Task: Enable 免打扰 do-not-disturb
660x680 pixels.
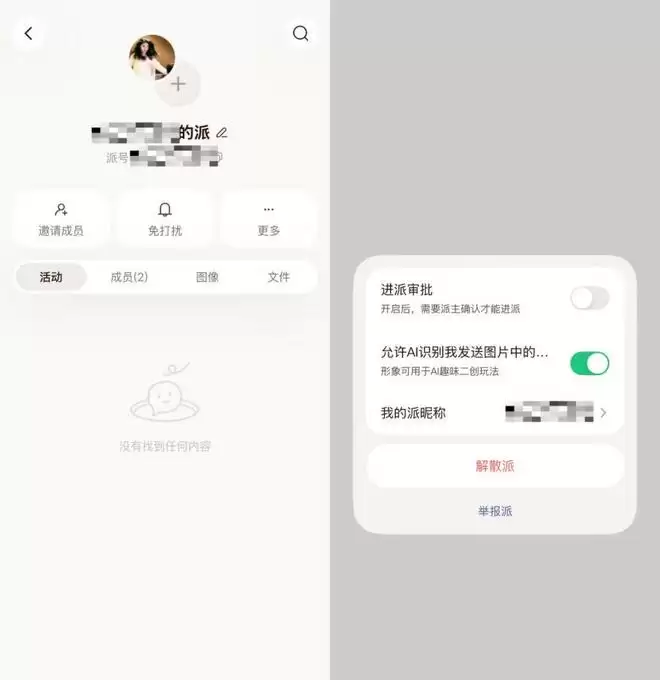Action: click(x=165, y=218)
